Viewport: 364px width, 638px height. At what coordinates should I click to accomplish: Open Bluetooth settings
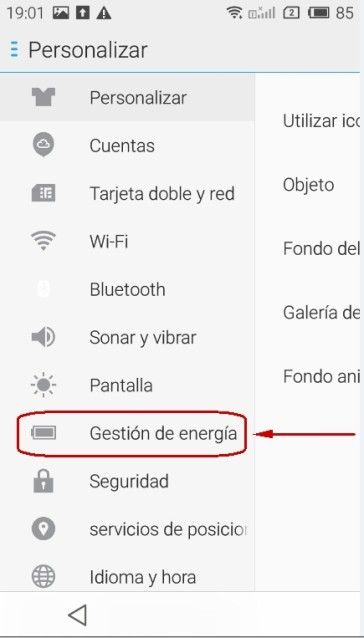pos(127,289)
